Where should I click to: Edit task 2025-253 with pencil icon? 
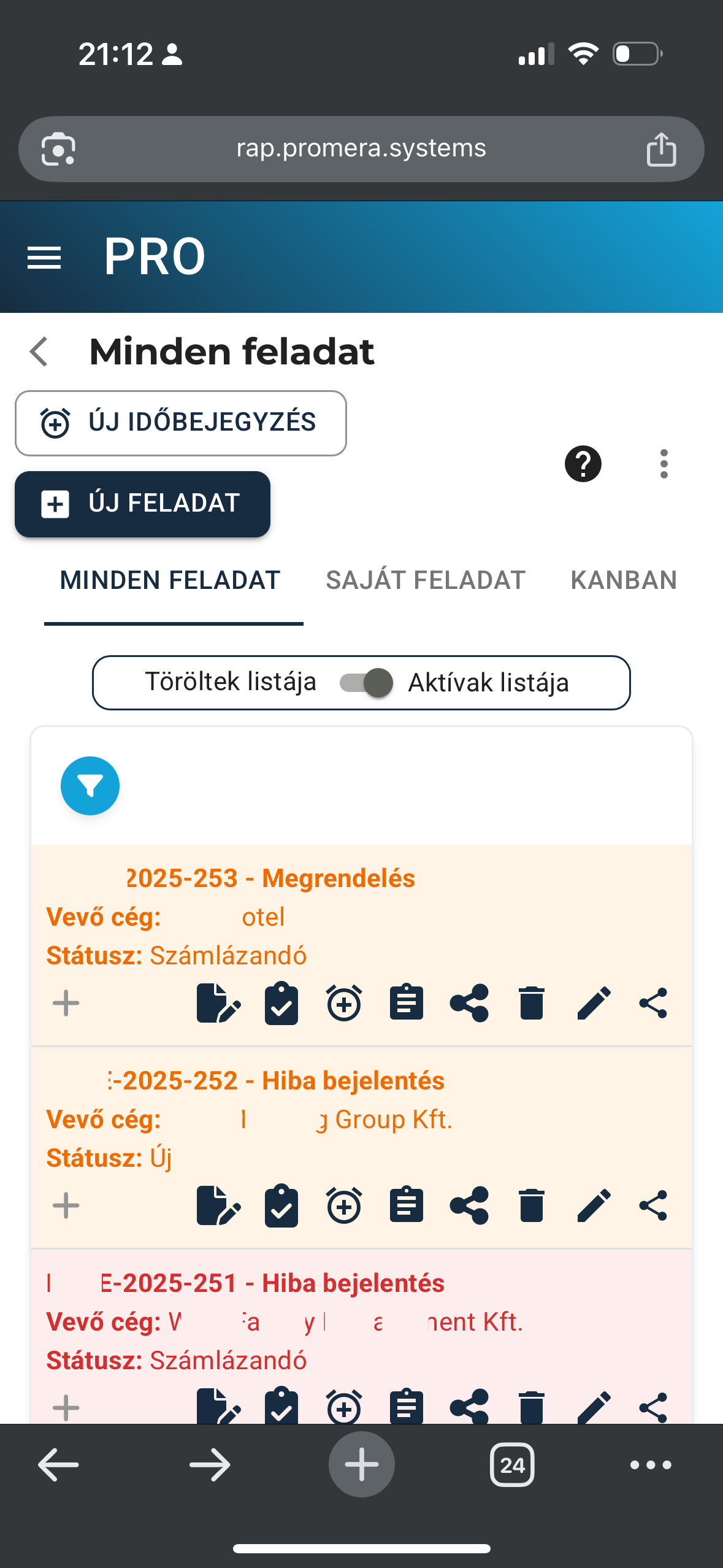point(594,1003)
